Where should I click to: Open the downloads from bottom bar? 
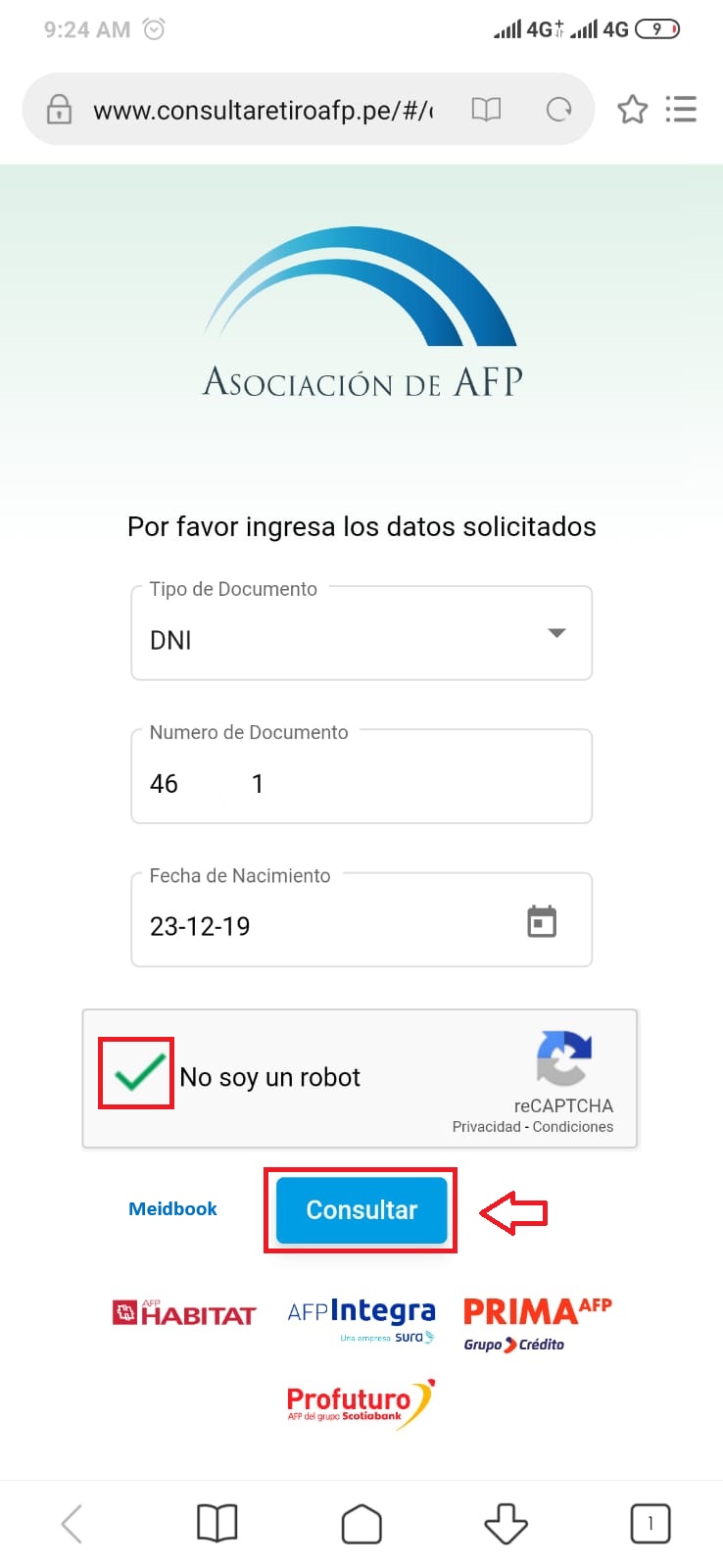[x=506, y=1524]
